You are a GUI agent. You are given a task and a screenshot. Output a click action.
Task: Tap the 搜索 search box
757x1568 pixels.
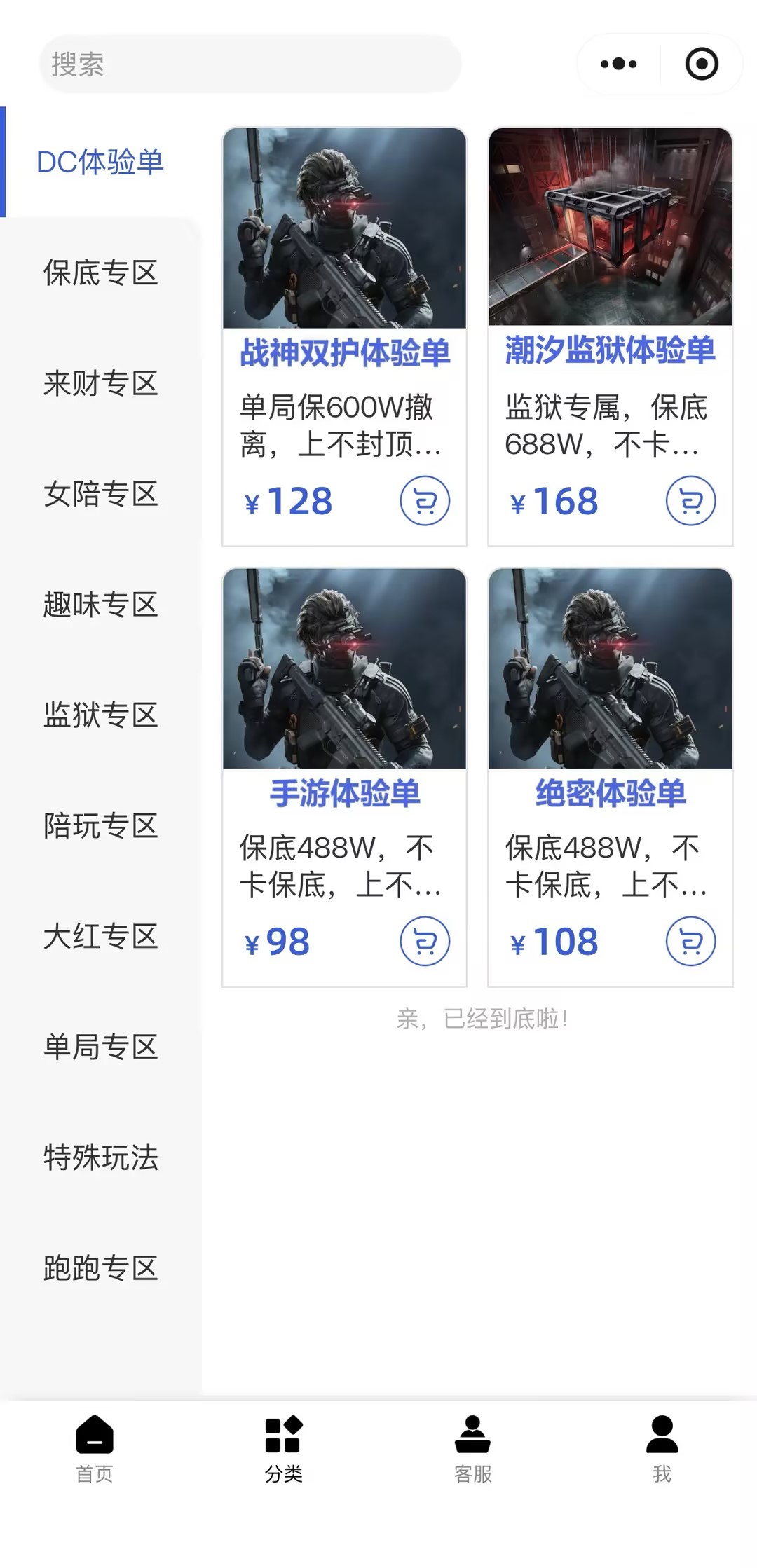pyautogui.click(x=250, y=64)
